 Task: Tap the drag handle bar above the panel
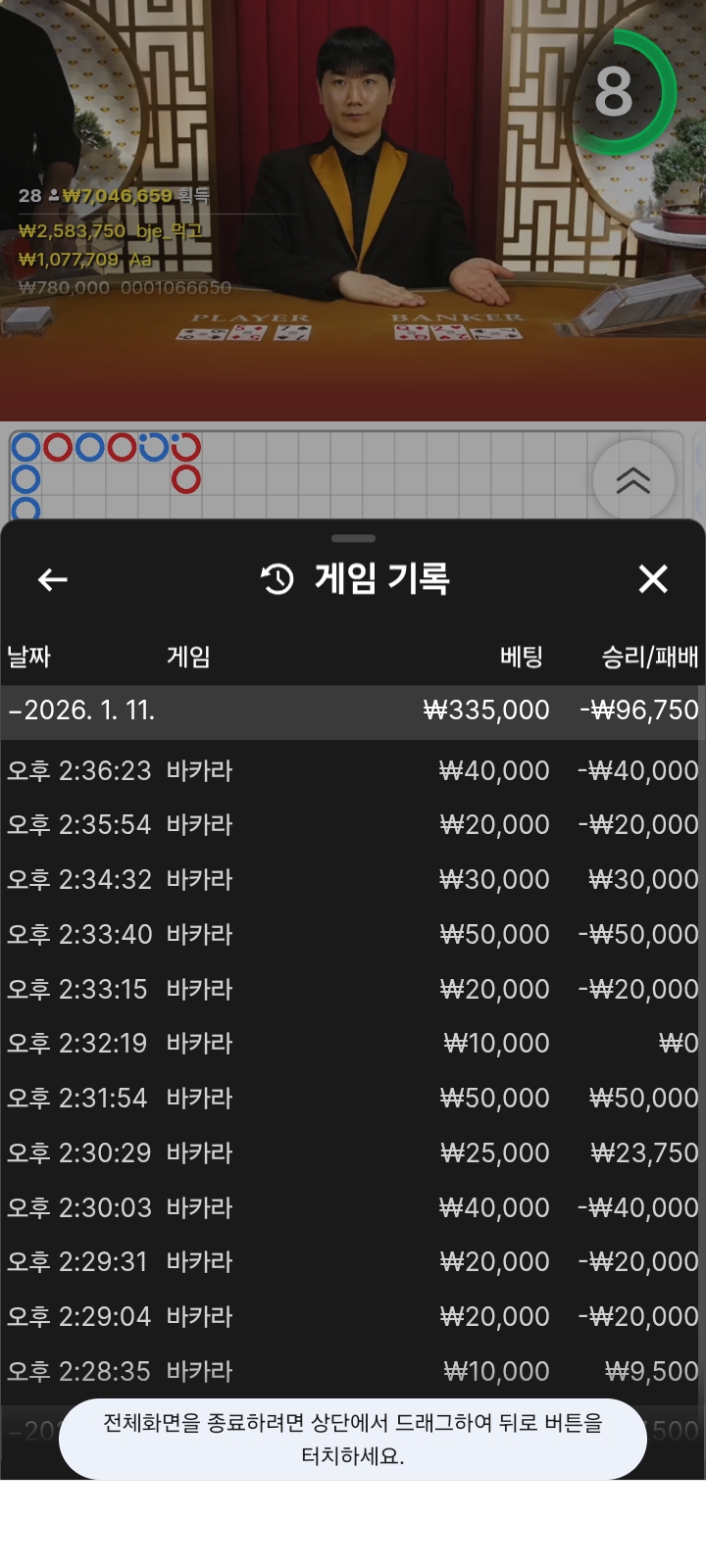tap(352, 538)
